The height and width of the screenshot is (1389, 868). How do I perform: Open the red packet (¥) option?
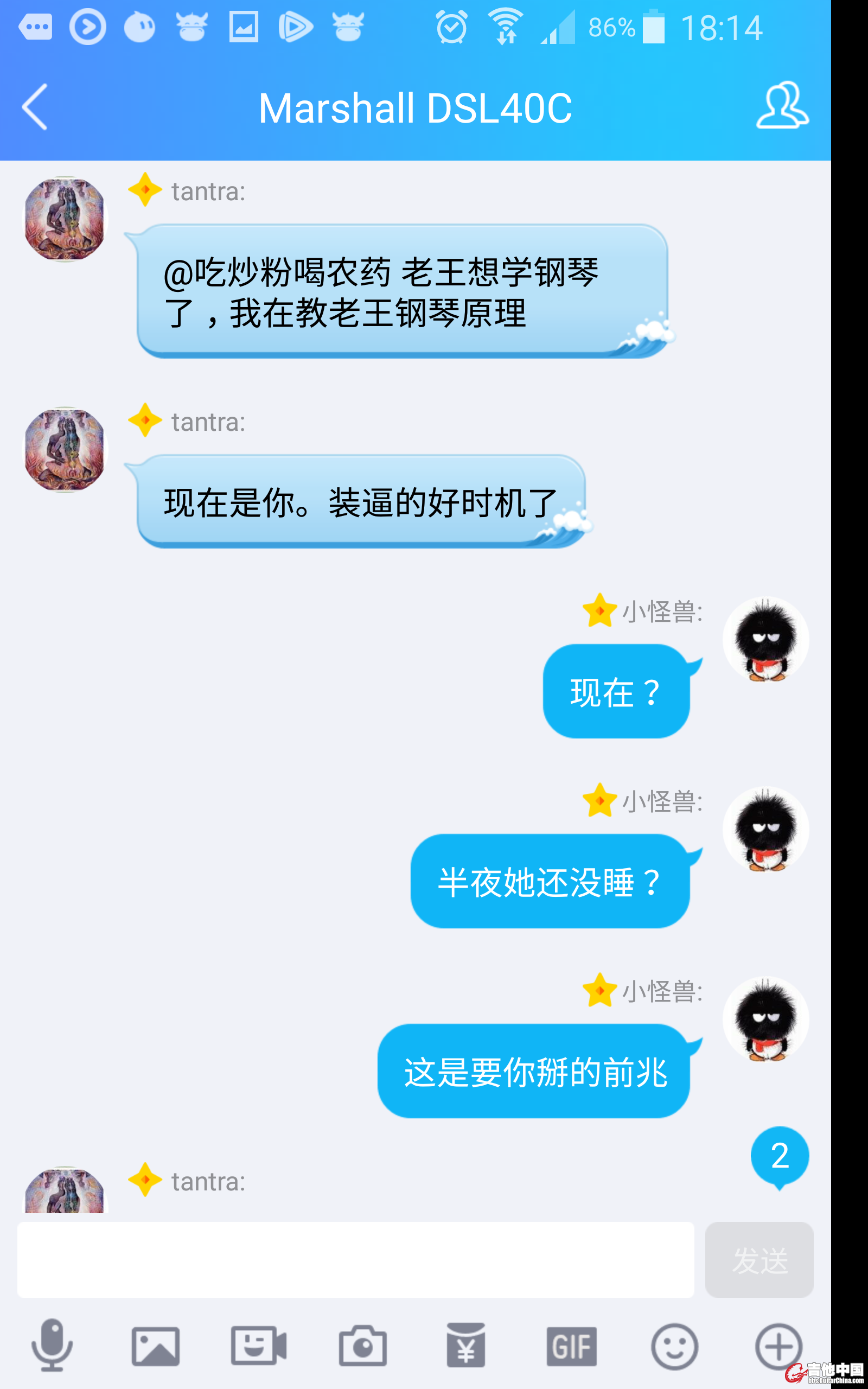pos(465,1346)
